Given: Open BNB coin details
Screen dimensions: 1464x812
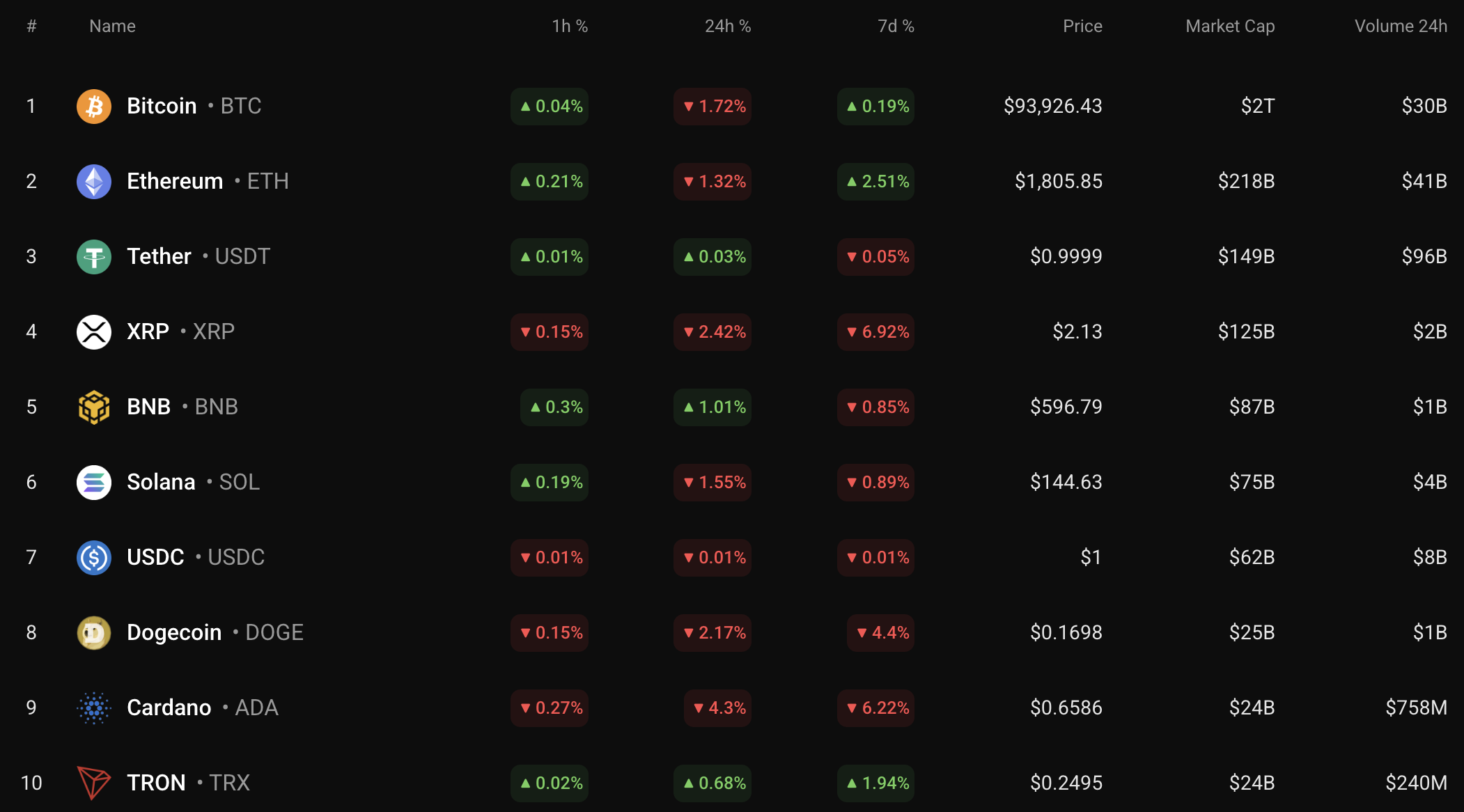Looking at the screenshot, I should (149, 407).
